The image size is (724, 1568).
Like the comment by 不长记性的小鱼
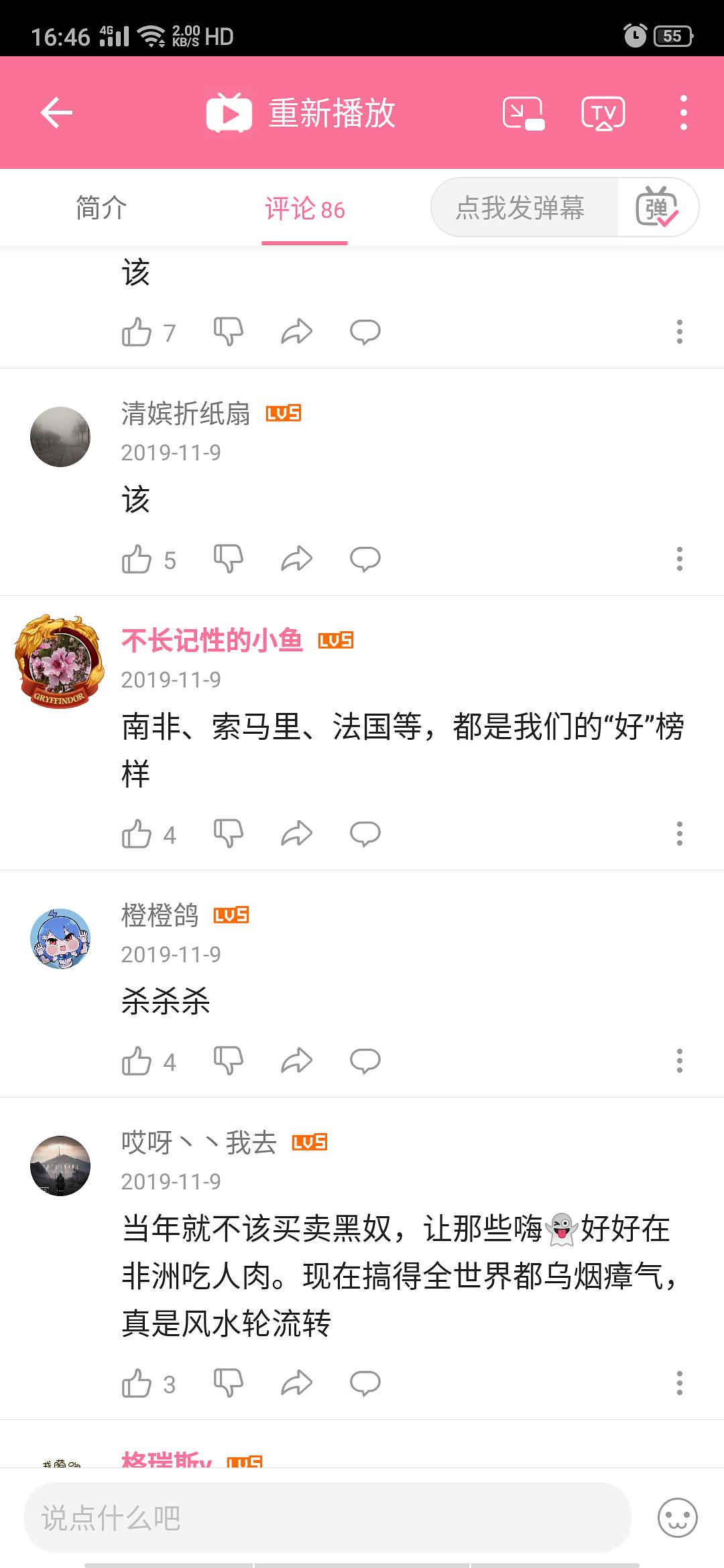click(x=137, y=834)
